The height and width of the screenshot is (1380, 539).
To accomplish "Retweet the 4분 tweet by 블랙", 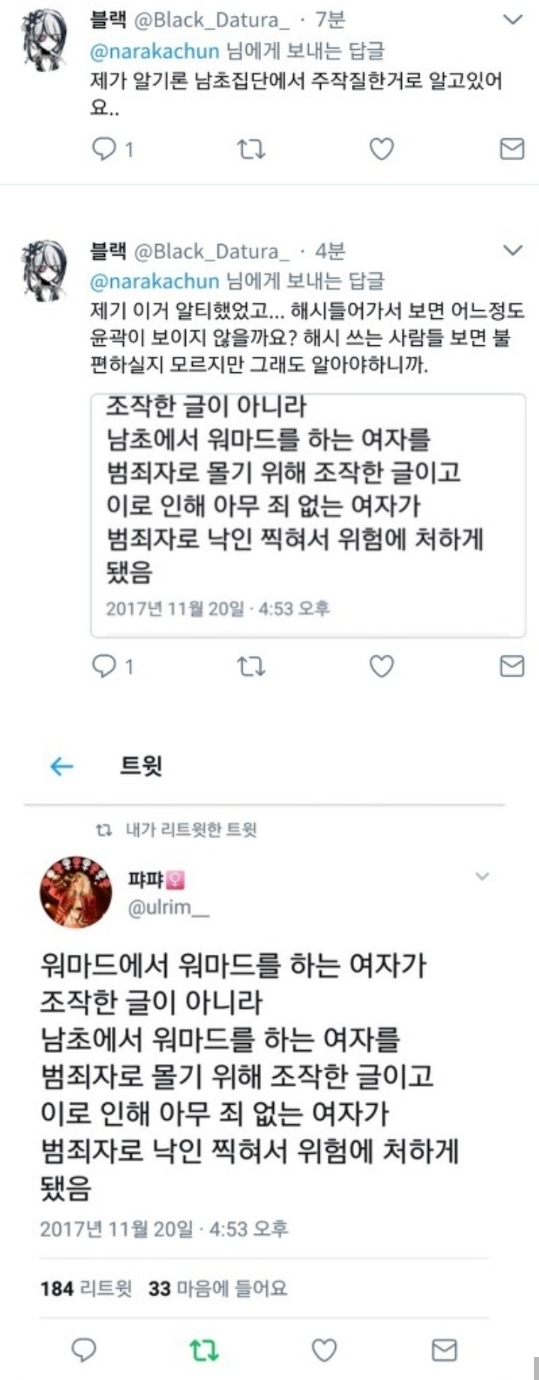I will tap(251, 667).
